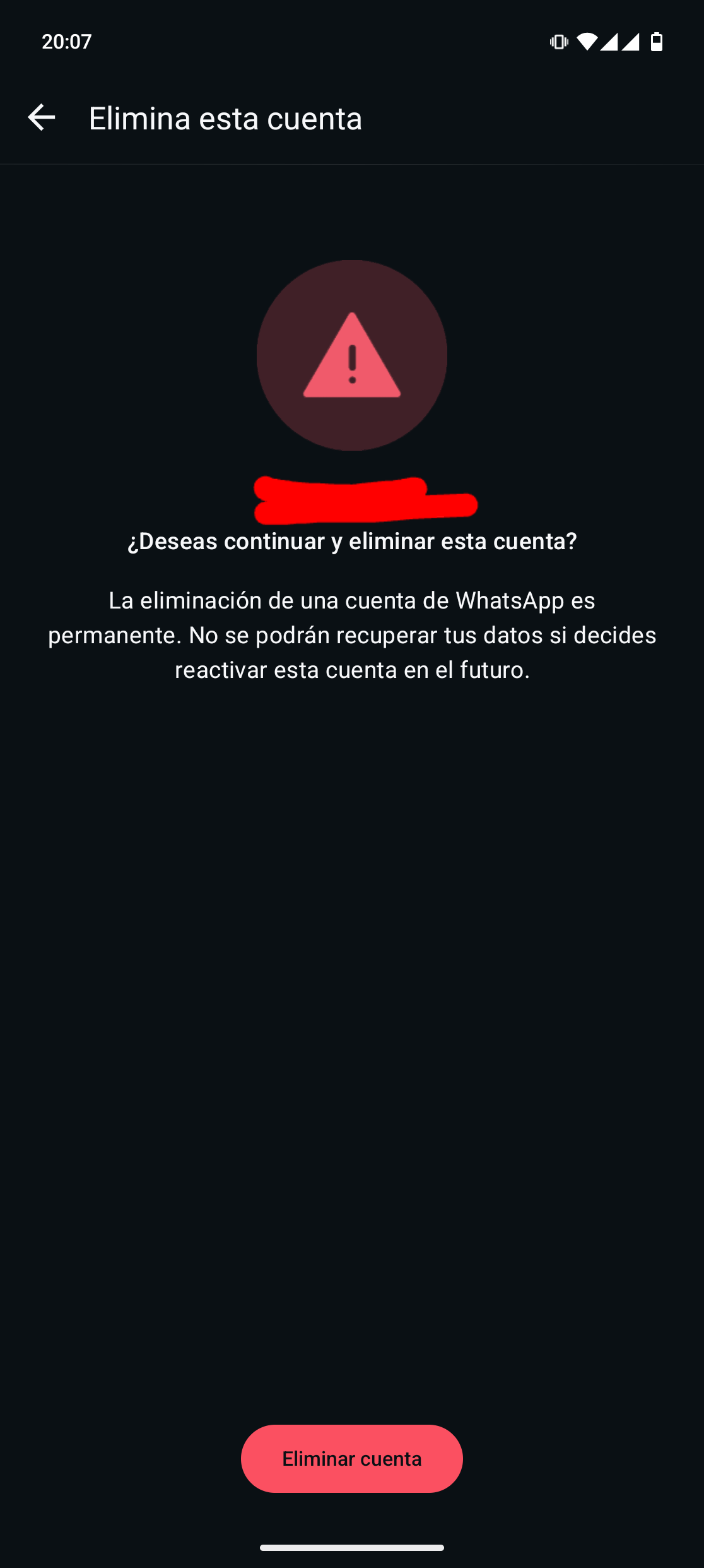
Task: Confirm with the Eliminar cuenta button
Action: [351, 1458]
